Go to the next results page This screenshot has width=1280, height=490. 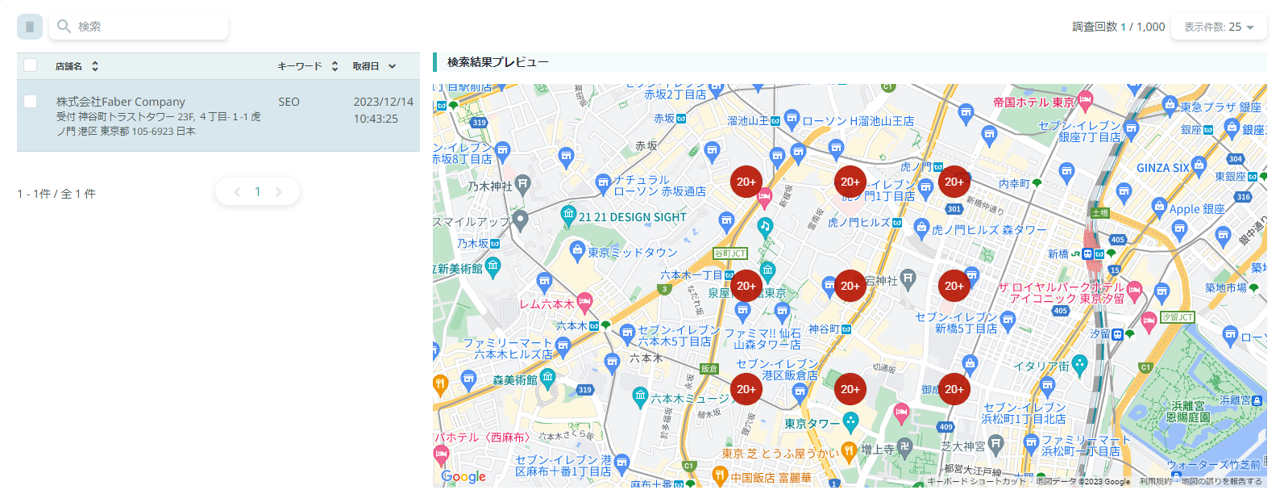coord(279,192)
